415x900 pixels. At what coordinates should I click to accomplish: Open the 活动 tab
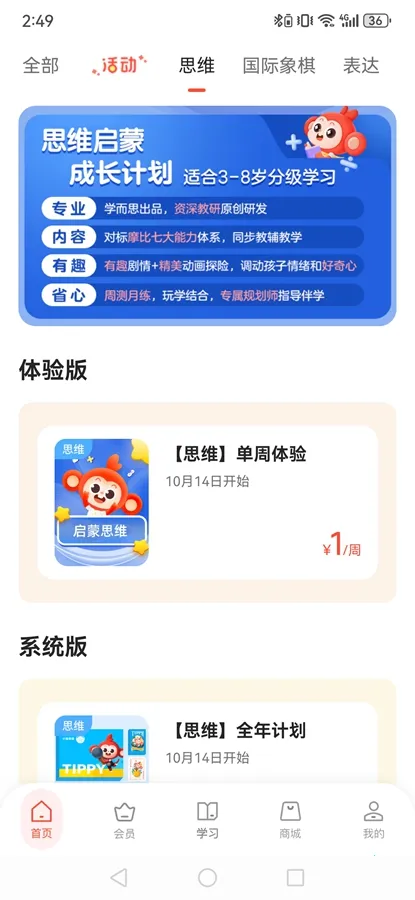click(119, 65)
